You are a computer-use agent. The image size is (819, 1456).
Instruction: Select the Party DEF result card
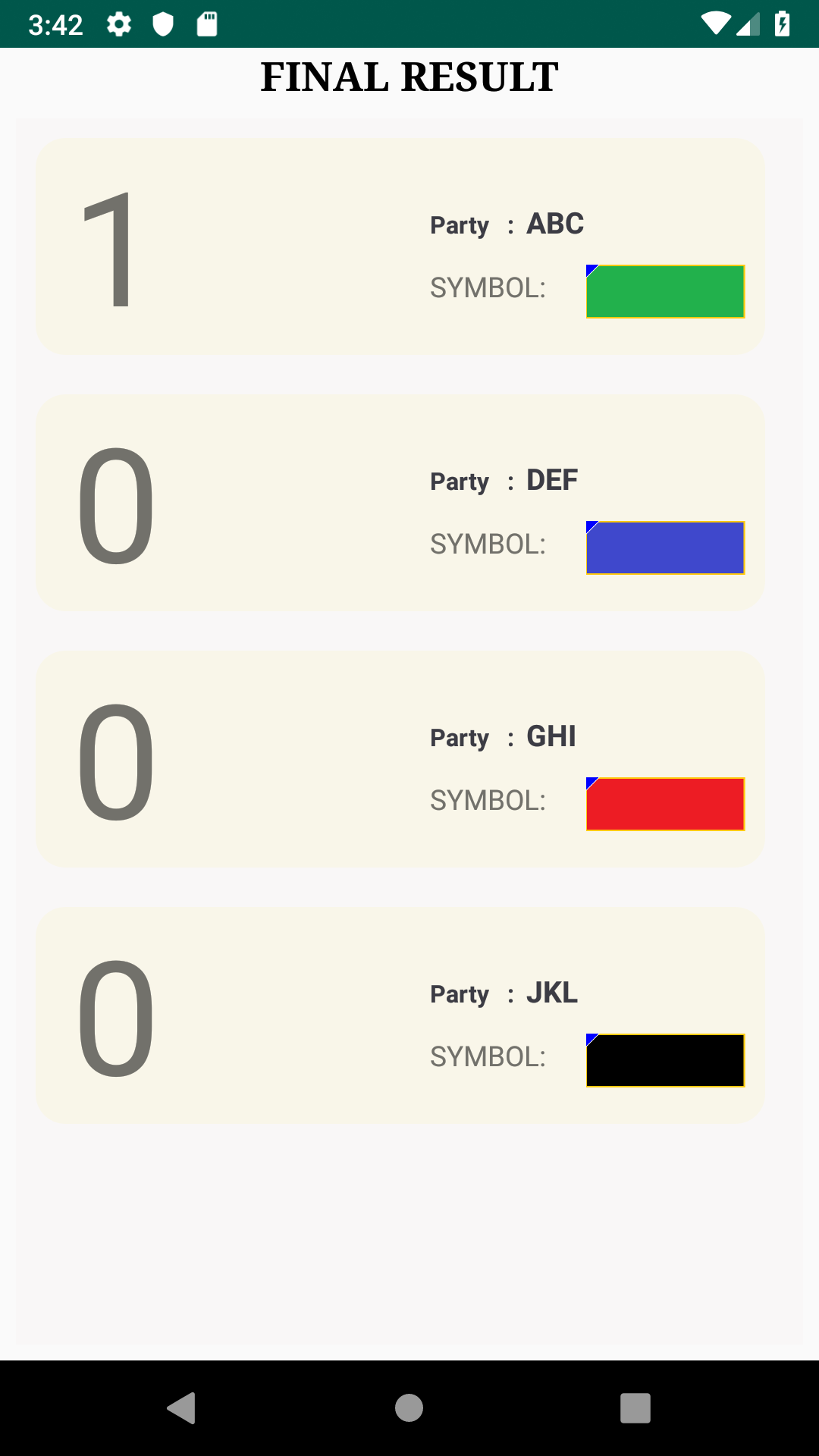click(400, 502)
